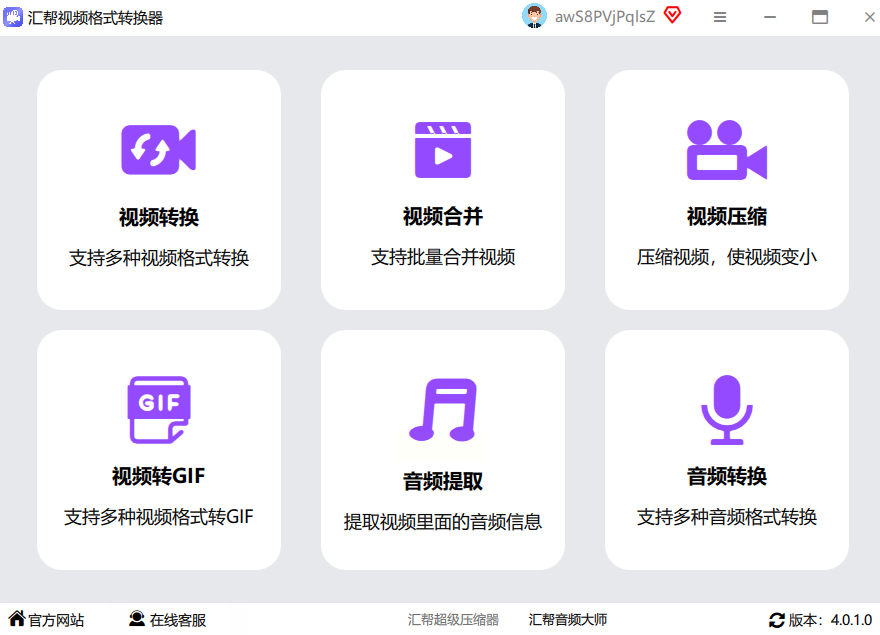Contact 在线客服 online support
Screen dimensions: 880x635
click(168, 620)
